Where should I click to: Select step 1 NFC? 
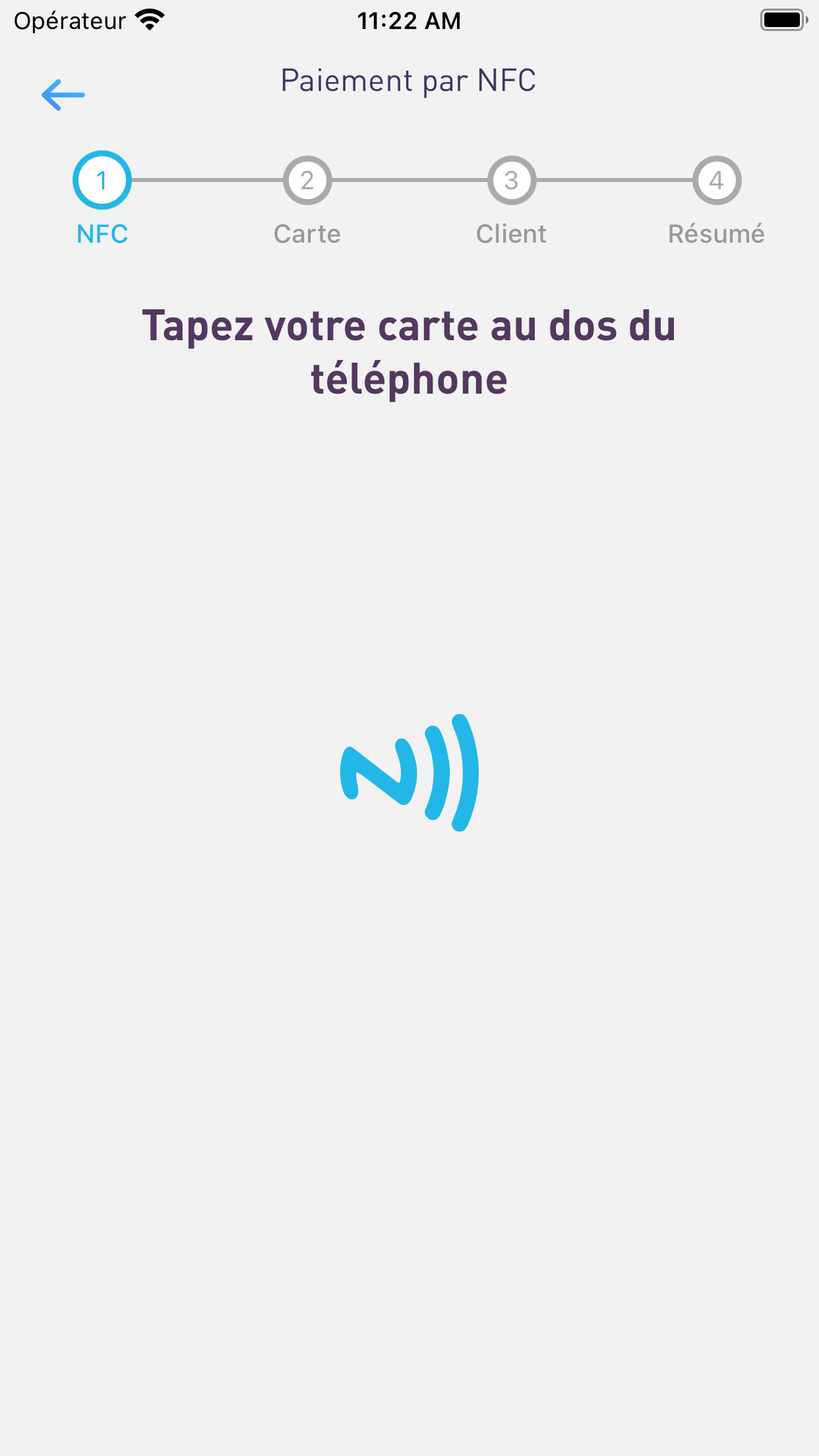[x=102, y=181]
